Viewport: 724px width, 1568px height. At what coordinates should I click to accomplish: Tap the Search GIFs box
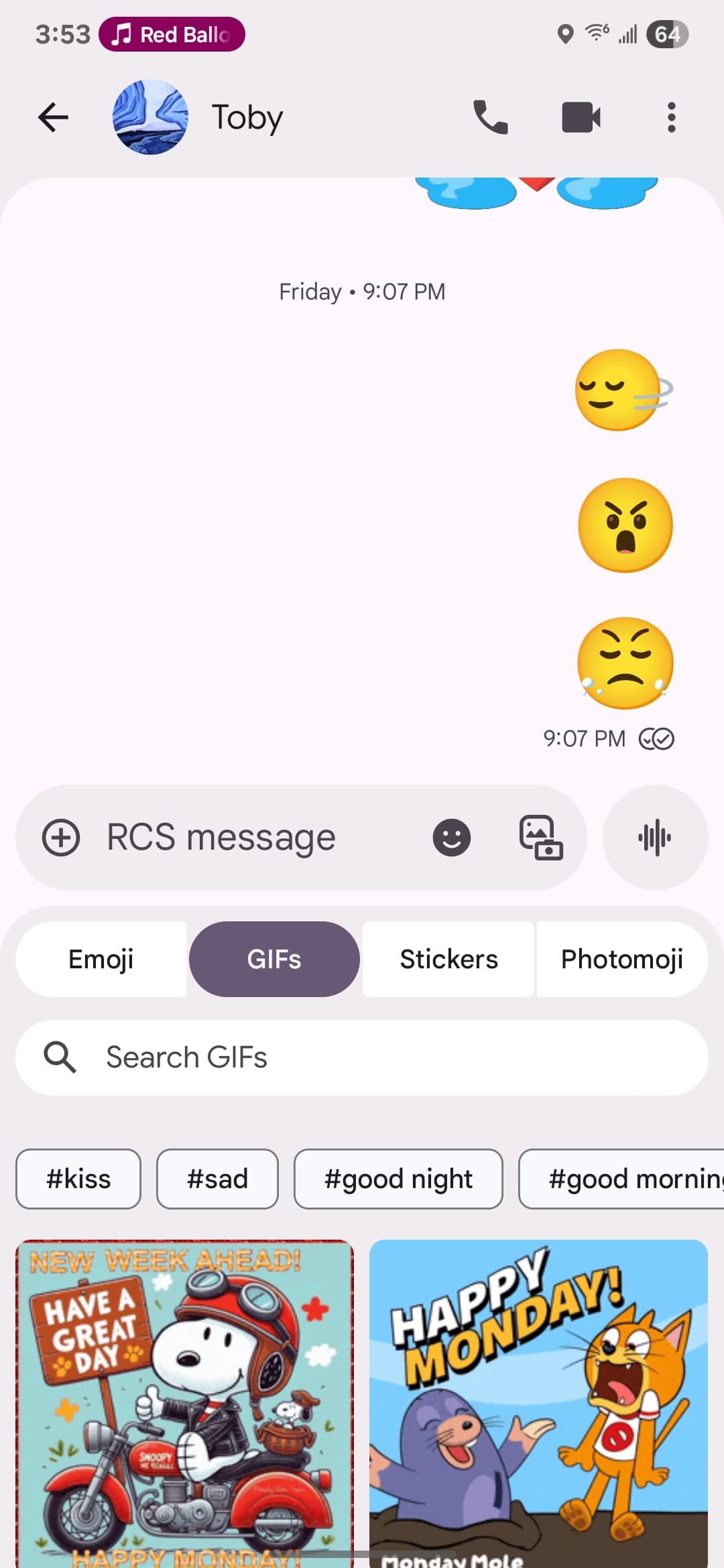click(x=362, y=1057)
